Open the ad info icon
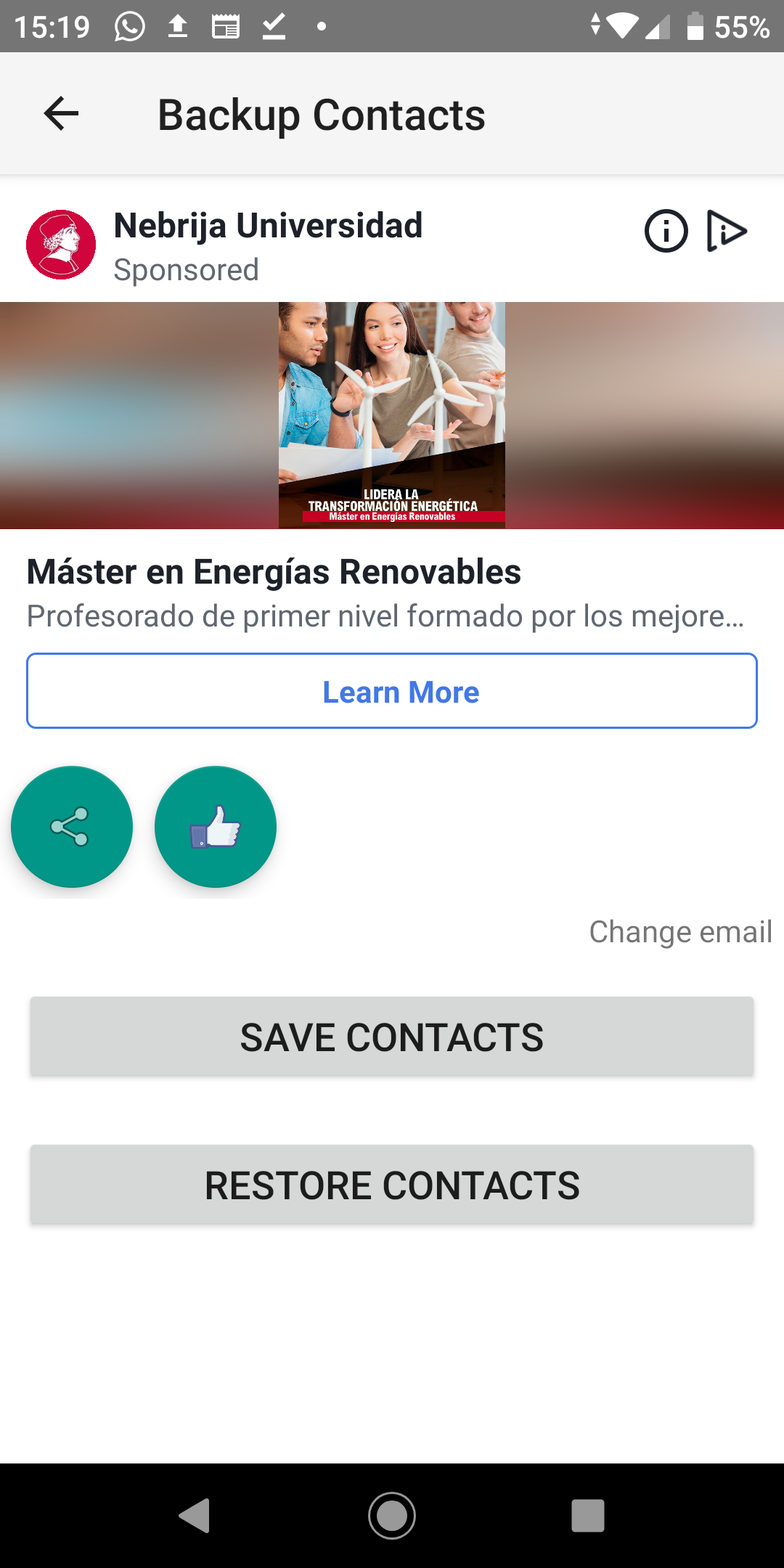This screenshot has height=1568, width=784. (x=666, y=231)
